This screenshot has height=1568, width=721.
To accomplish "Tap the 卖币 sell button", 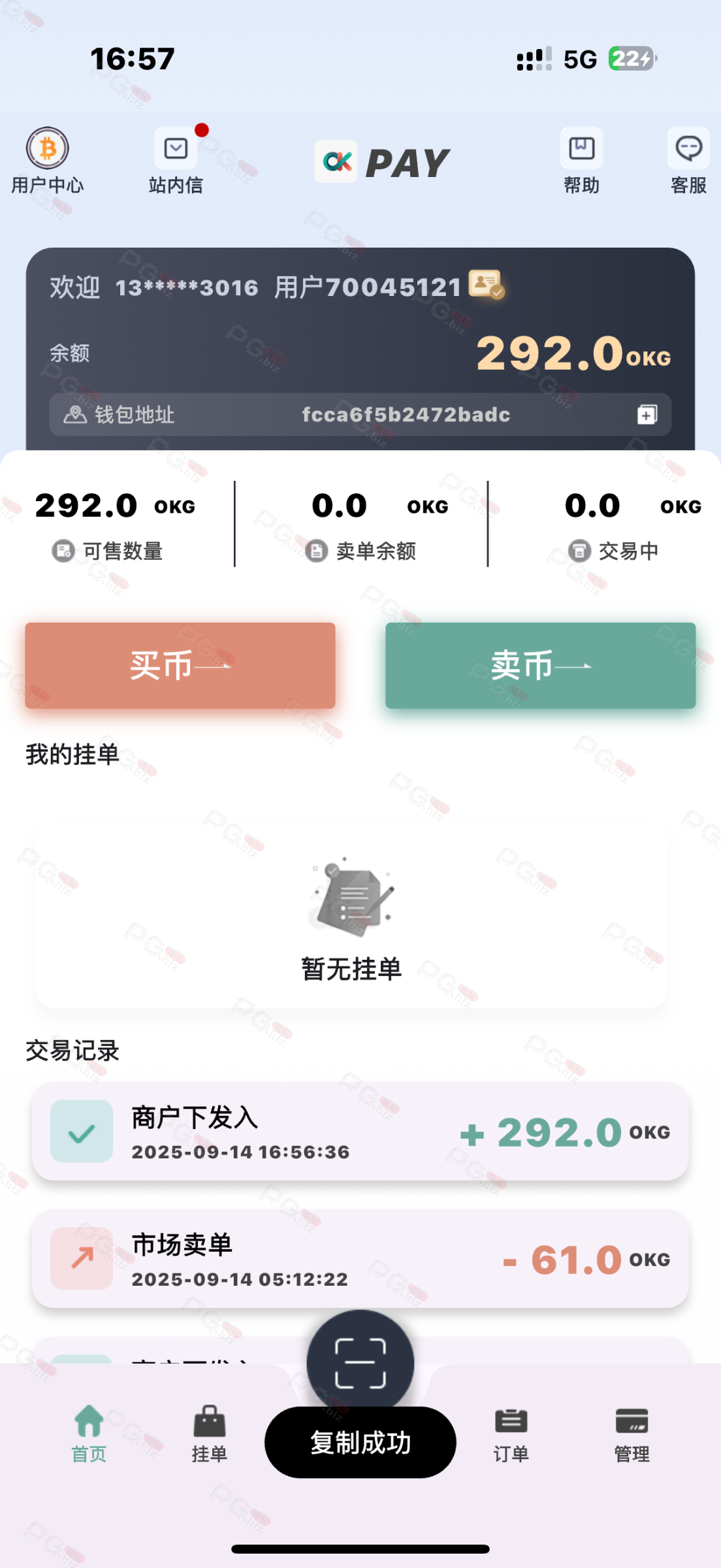I will pos(540,665).
